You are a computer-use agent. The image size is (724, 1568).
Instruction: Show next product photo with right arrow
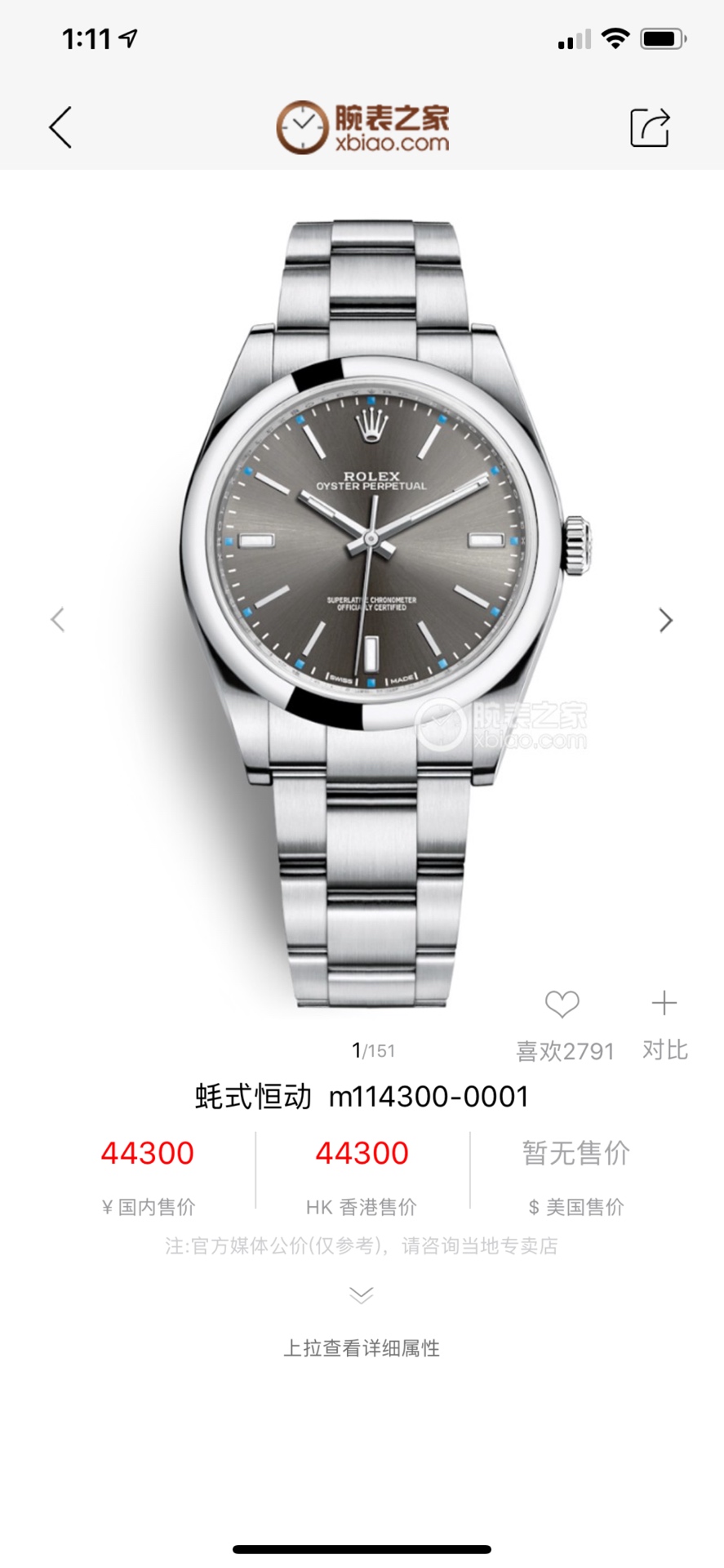tap(666, 619)
